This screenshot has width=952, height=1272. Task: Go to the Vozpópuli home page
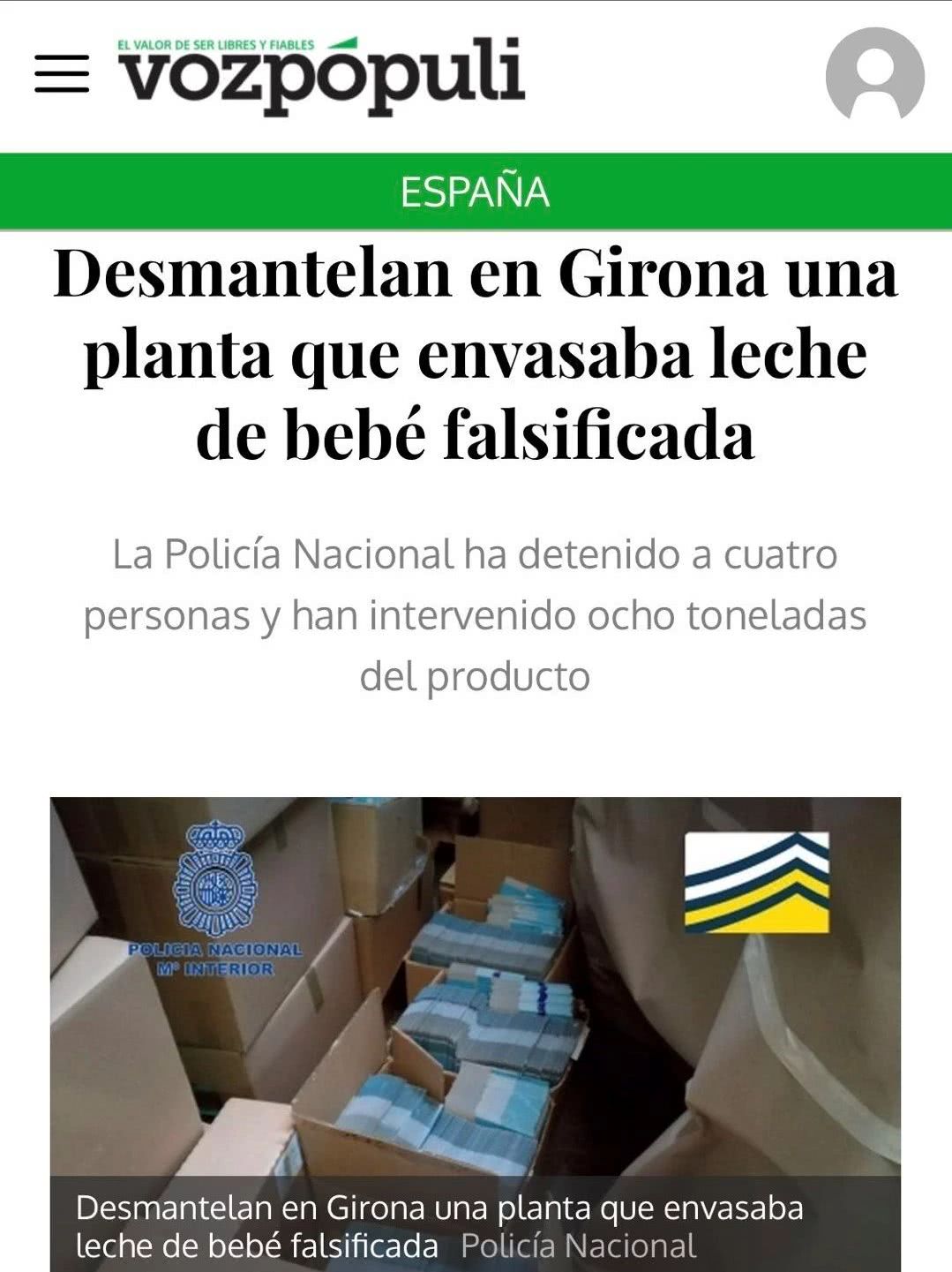[322, 76]
